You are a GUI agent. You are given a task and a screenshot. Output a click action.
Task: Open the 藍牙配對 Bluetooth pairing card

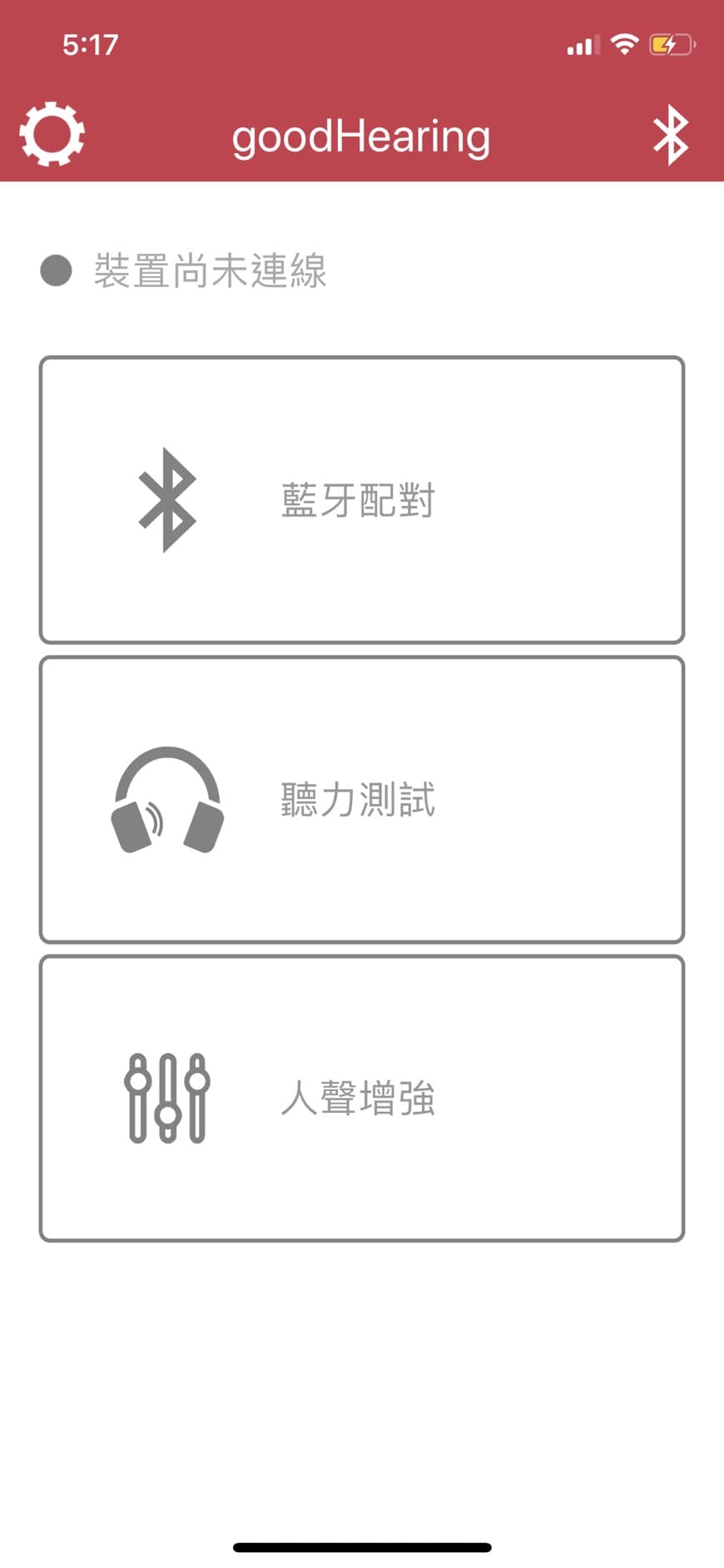361,500
